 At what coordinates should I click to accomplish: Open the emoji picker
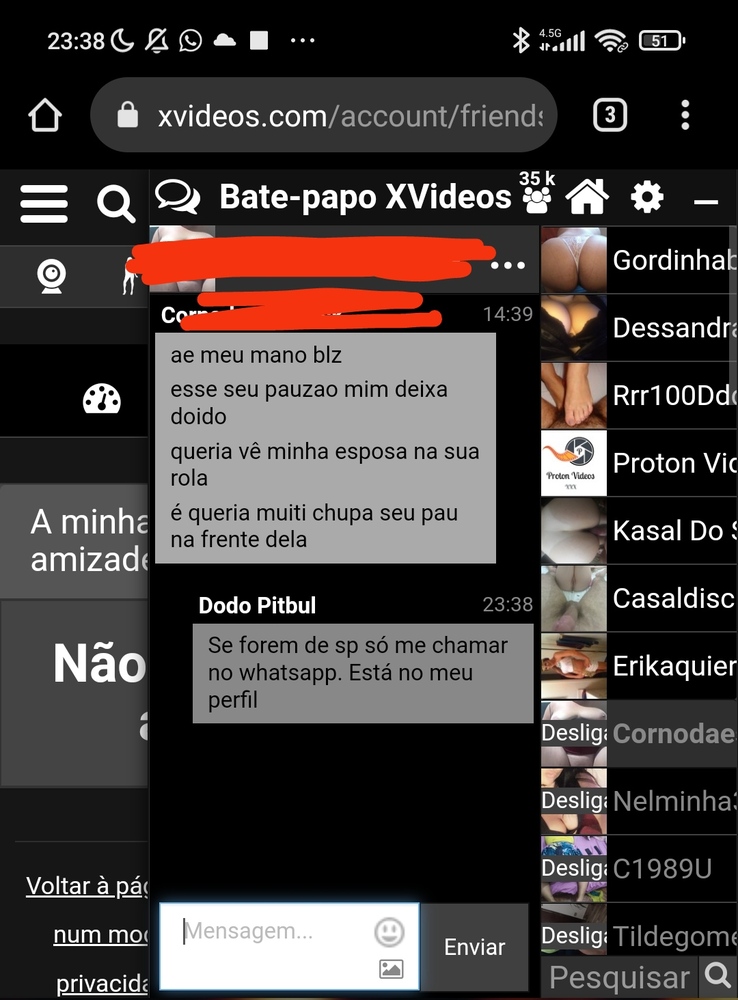tap(389, 932)
